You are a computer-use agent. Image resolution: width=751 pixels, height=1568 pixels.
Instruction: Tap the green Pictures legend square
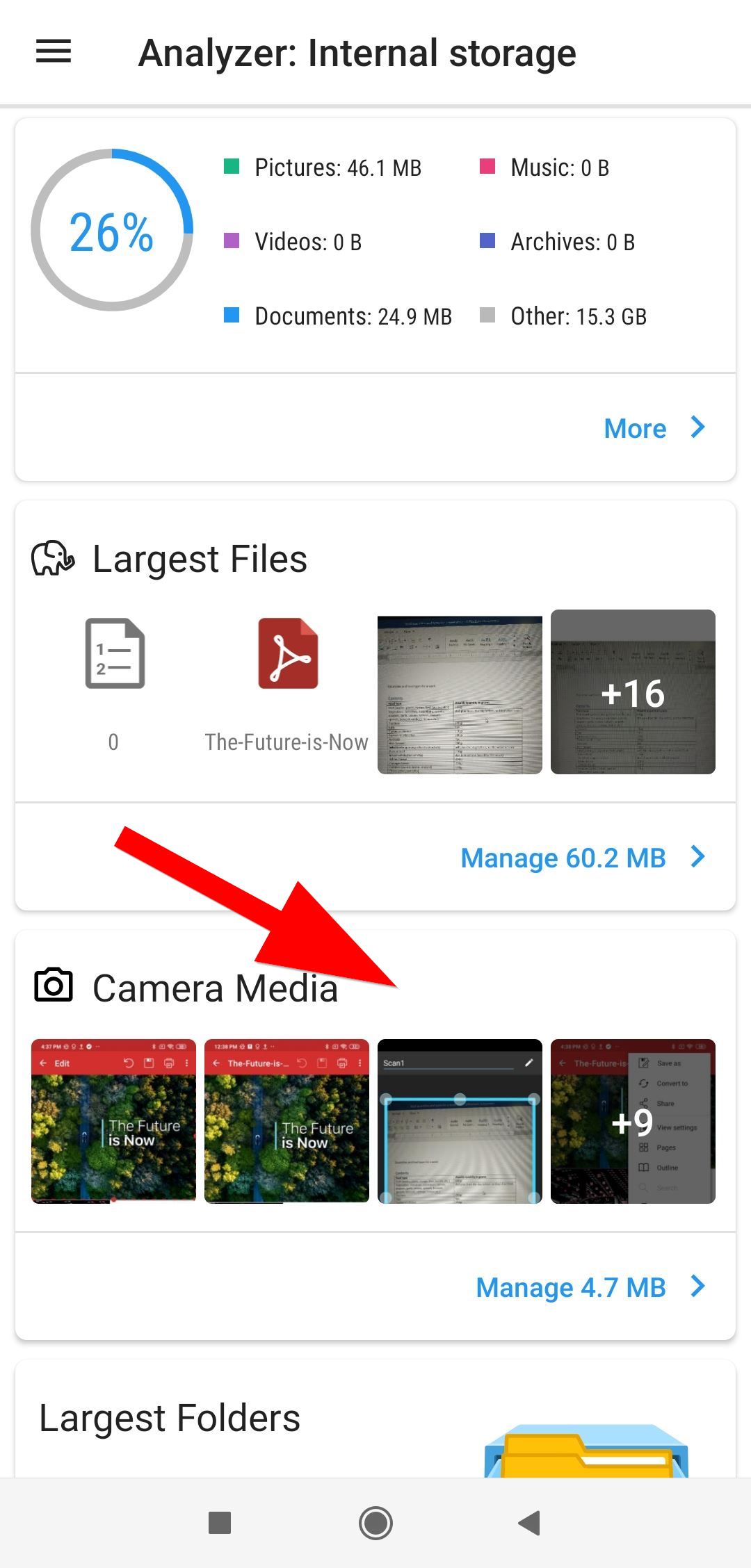(x=230, y=165)
